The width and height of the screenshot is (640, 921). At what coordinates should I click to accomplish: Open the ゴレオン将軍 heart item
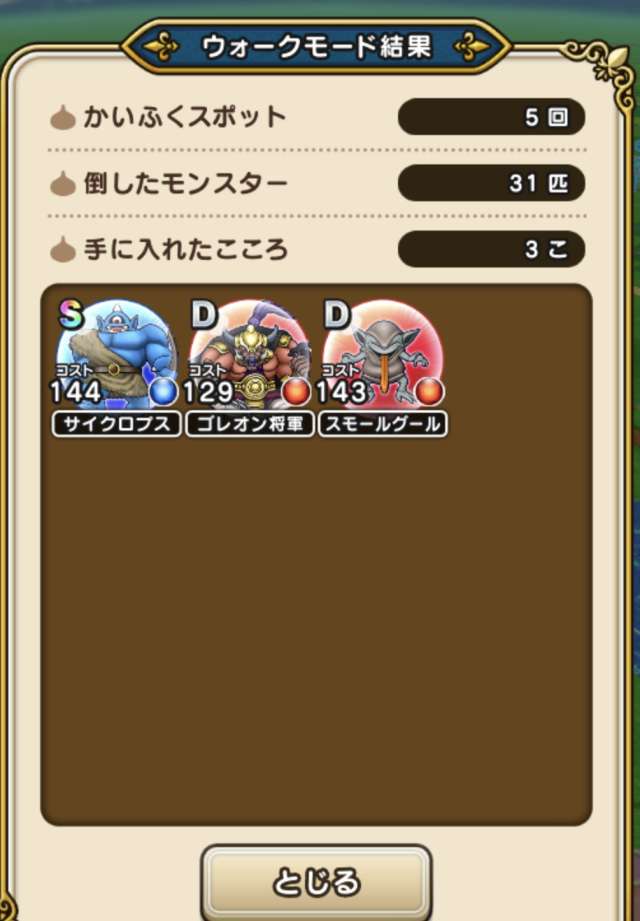pos(248,358)
